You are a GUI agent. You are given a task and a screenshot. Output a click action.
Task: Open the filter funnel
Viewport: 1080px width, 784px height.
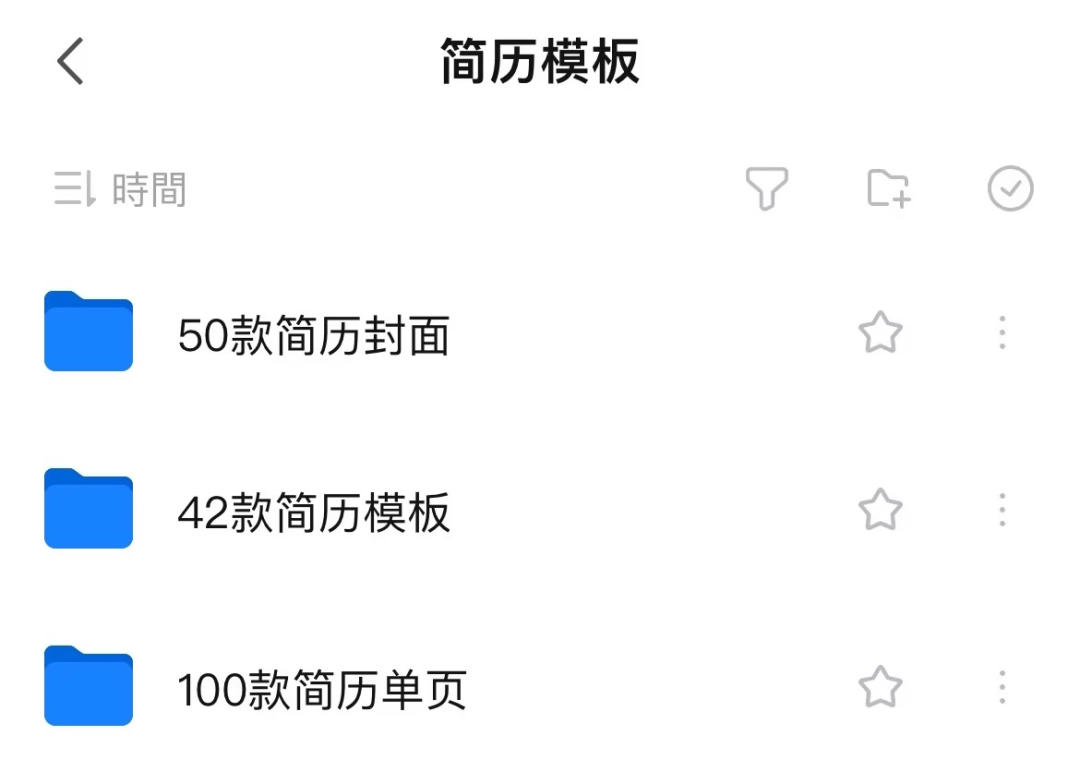pos(767,188)
